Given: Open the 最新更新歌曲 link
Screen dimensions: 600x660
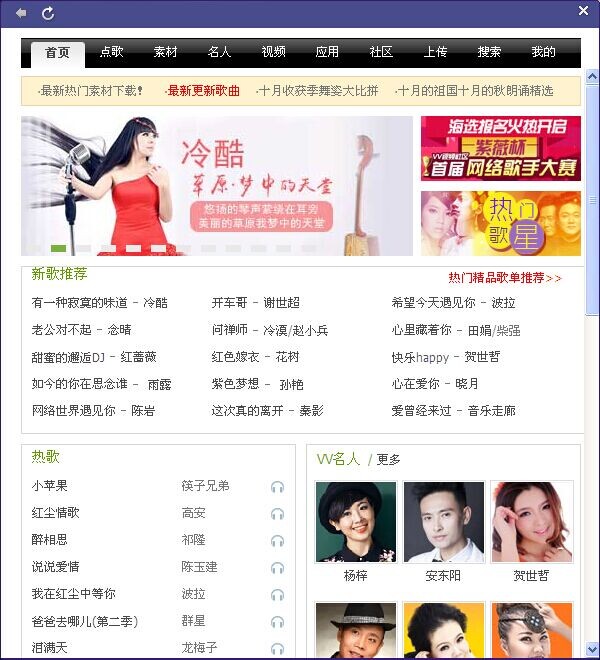Looking at the screenshot, I should click(204, 91).
